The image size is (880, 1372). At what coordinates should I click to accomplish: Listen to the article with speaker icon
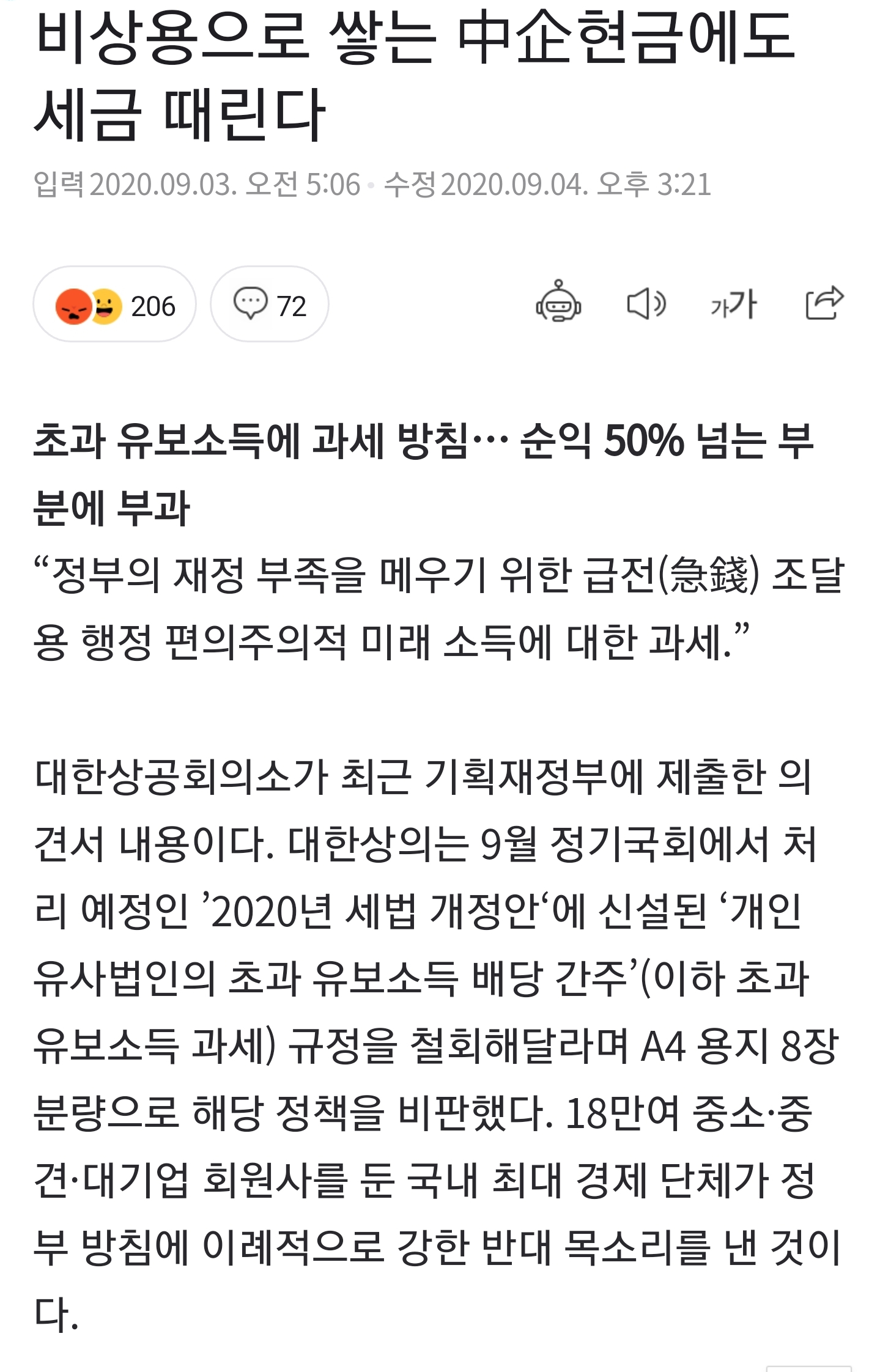(646, 304)
